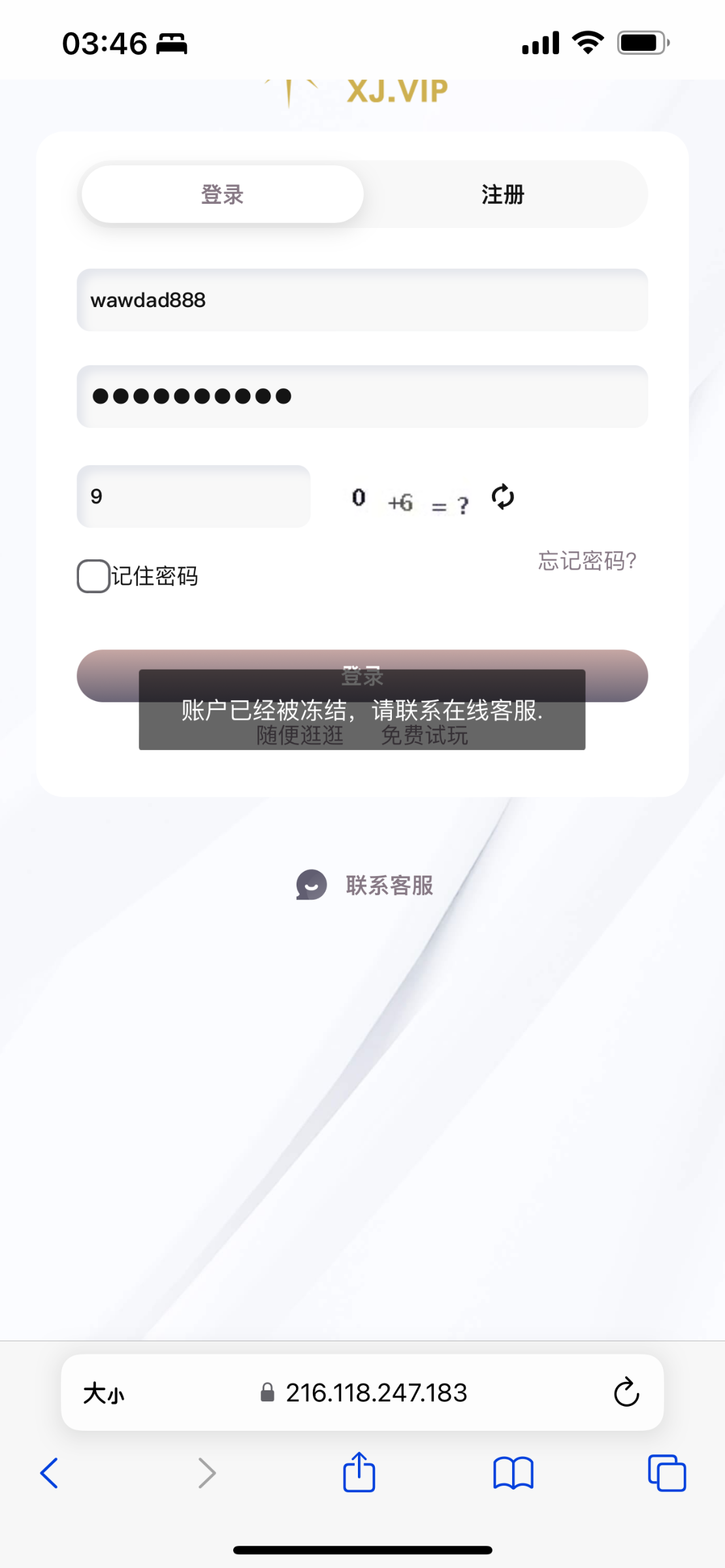Tap the password input field
Image resolution: width=725 pixels, height=1568 pixels.
click(362, 397)
